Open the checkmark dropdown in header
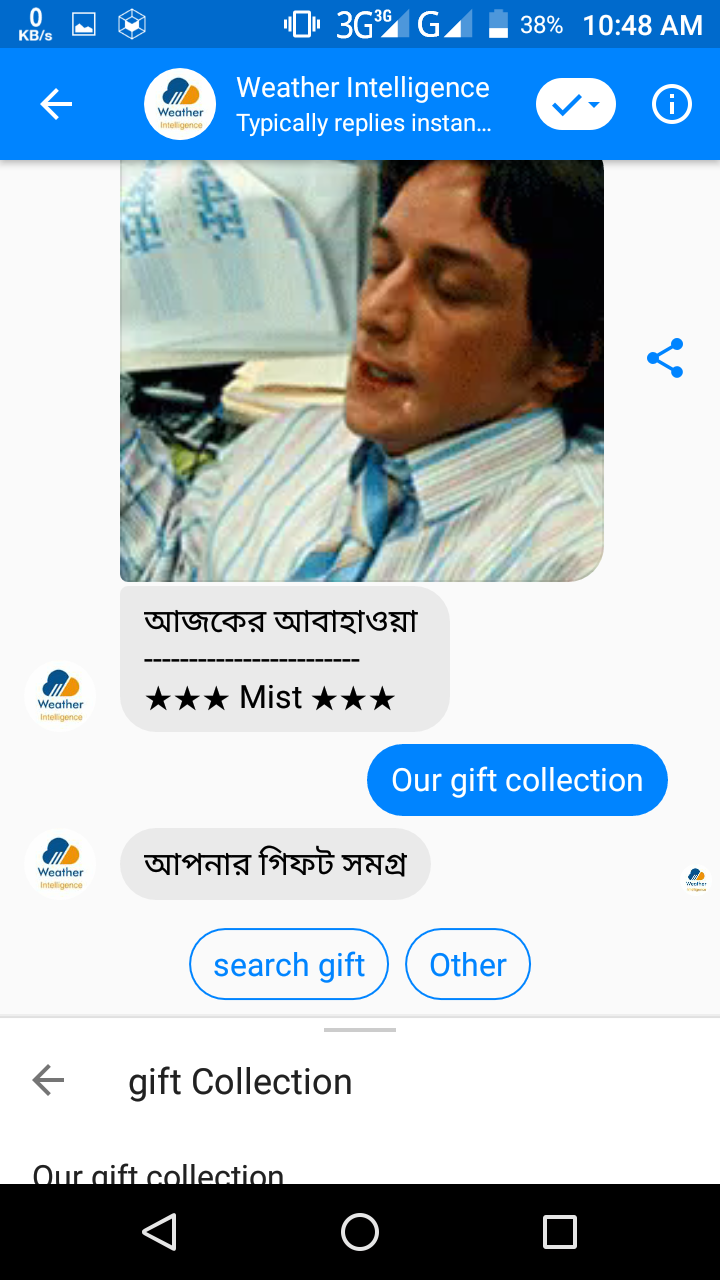Image resolution: width=720 pixels, height=1280 pixels. point(575,104)
